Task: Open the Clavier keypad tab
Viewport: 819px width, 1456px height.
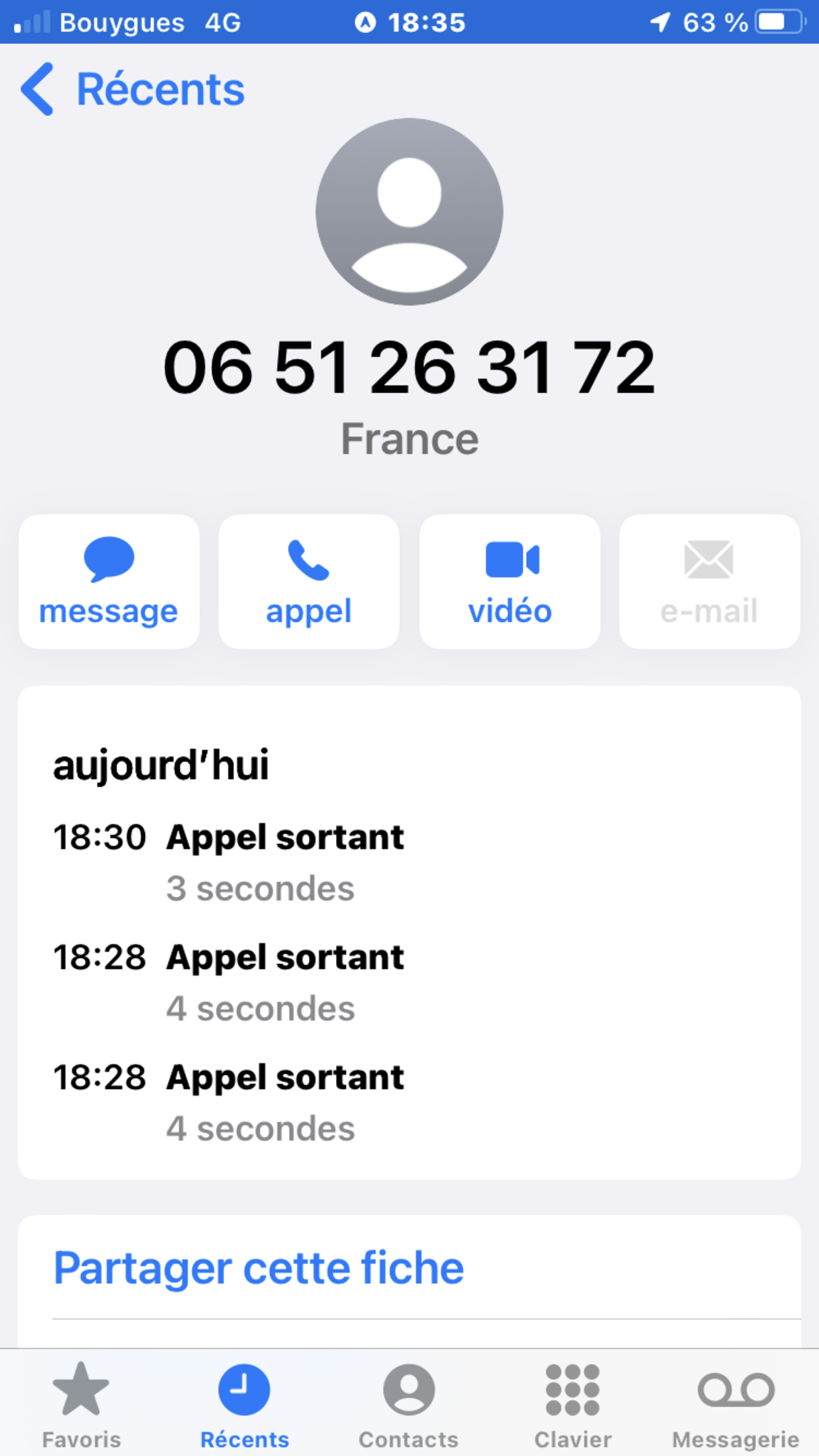Action: point(572,1404)
